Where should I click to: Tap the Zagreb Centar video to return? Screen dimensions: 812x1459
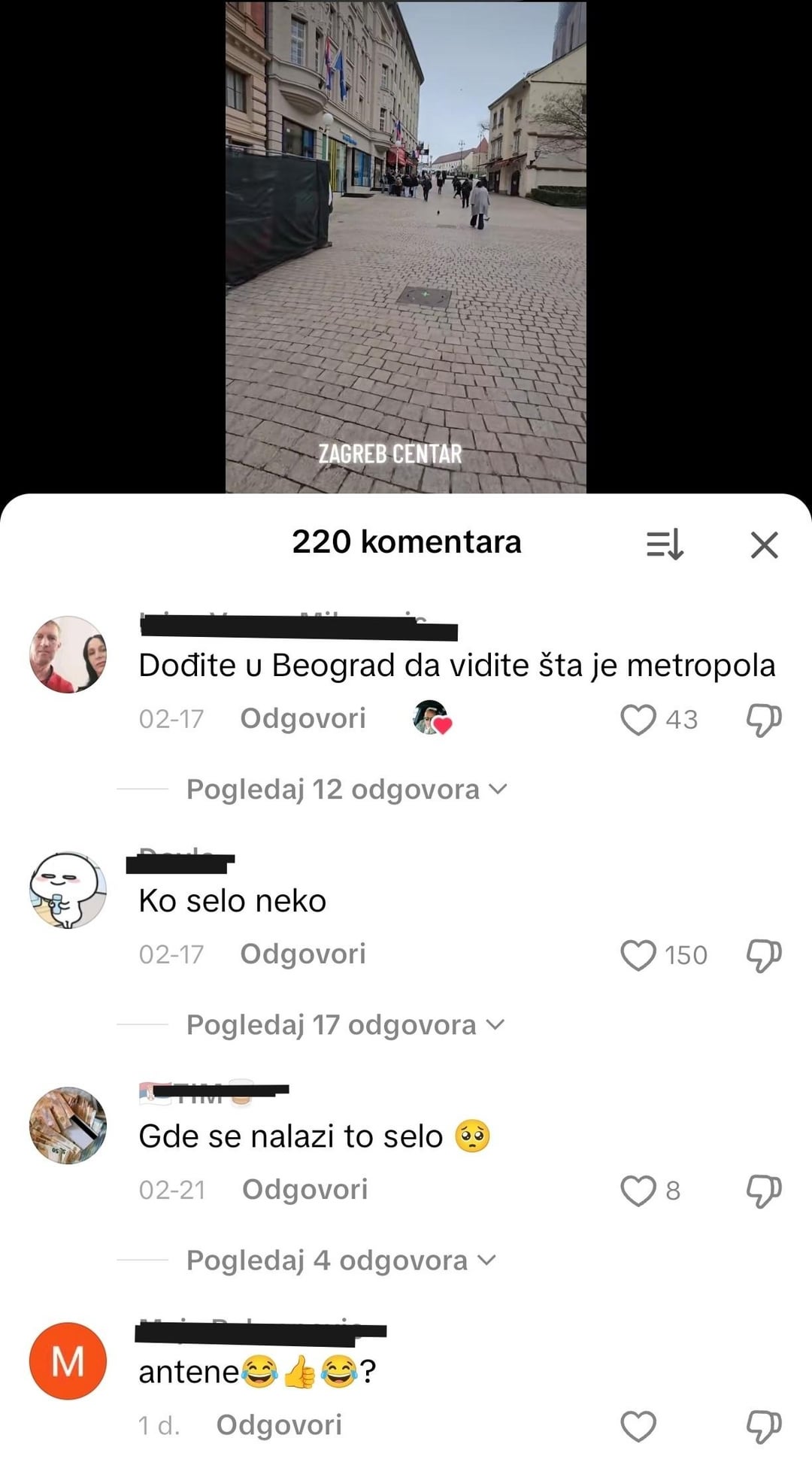click(x=406, y=248)
